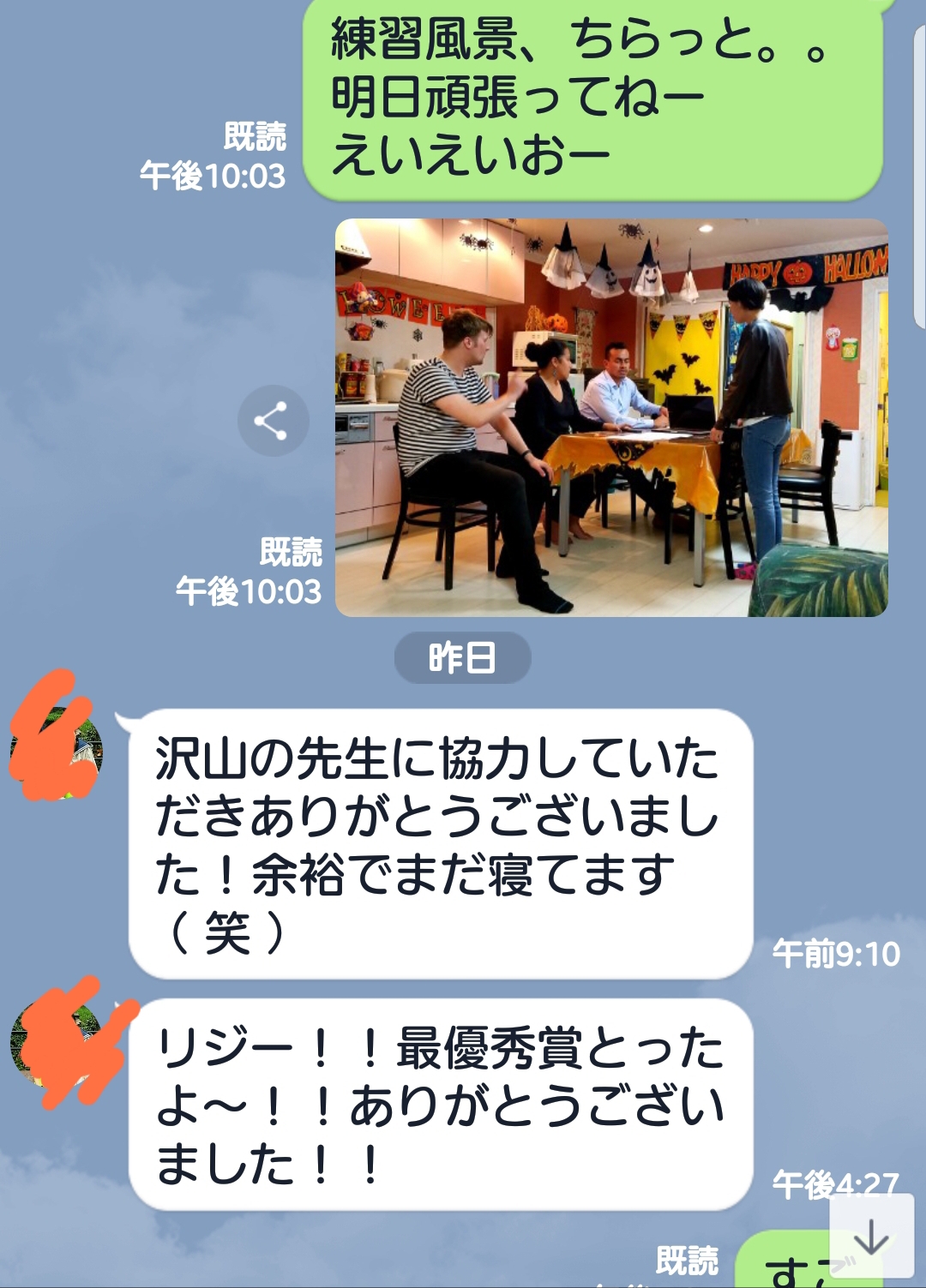Share the Halloween practice photo
The width and height of the screenshot is (926, 1288).
pos(273,421)
